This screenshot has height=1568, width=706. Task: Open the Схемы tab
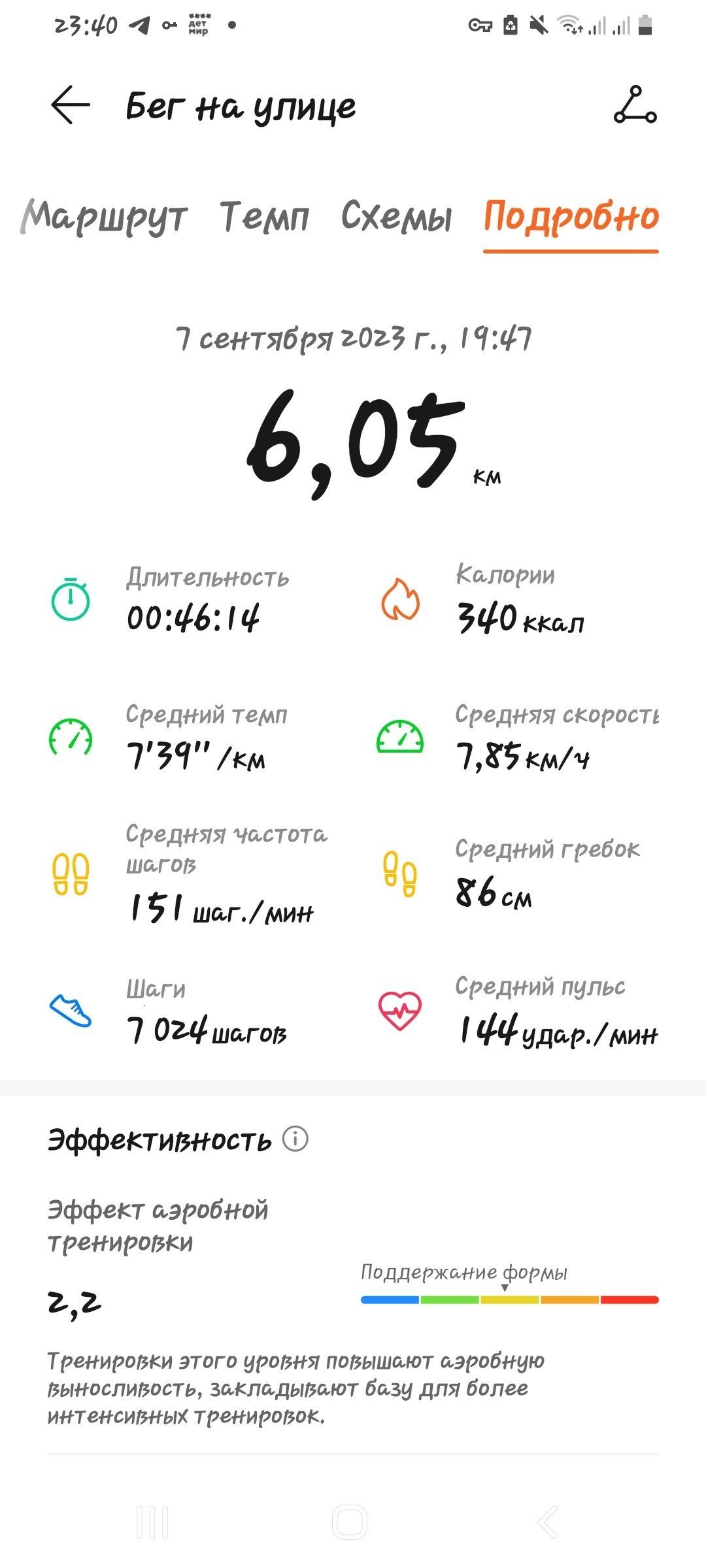[x=396, y=216]
